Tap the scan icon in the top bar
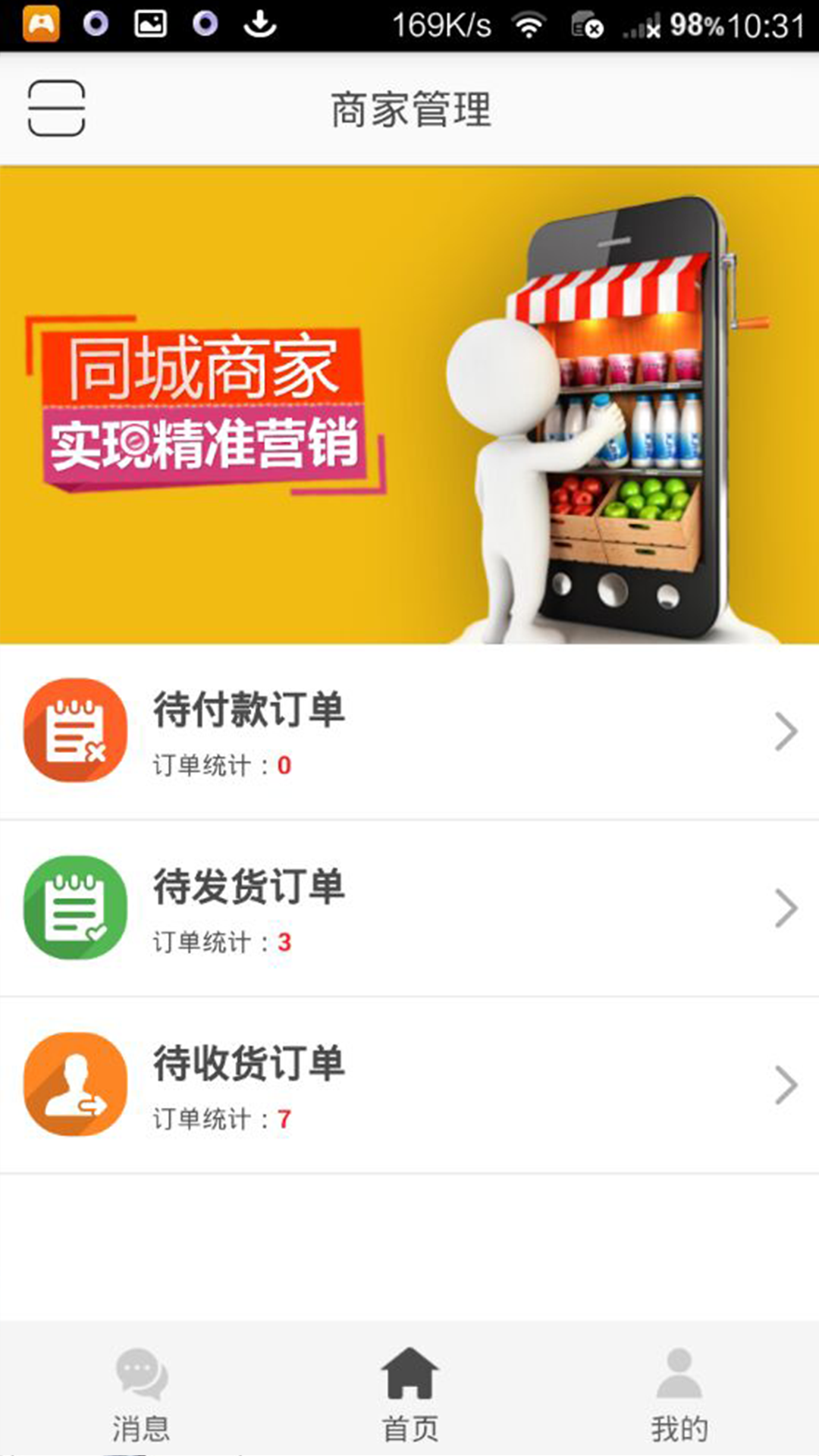Image resolution: width=819 pixels, height=1456 pixels. (x=56, y=108)
